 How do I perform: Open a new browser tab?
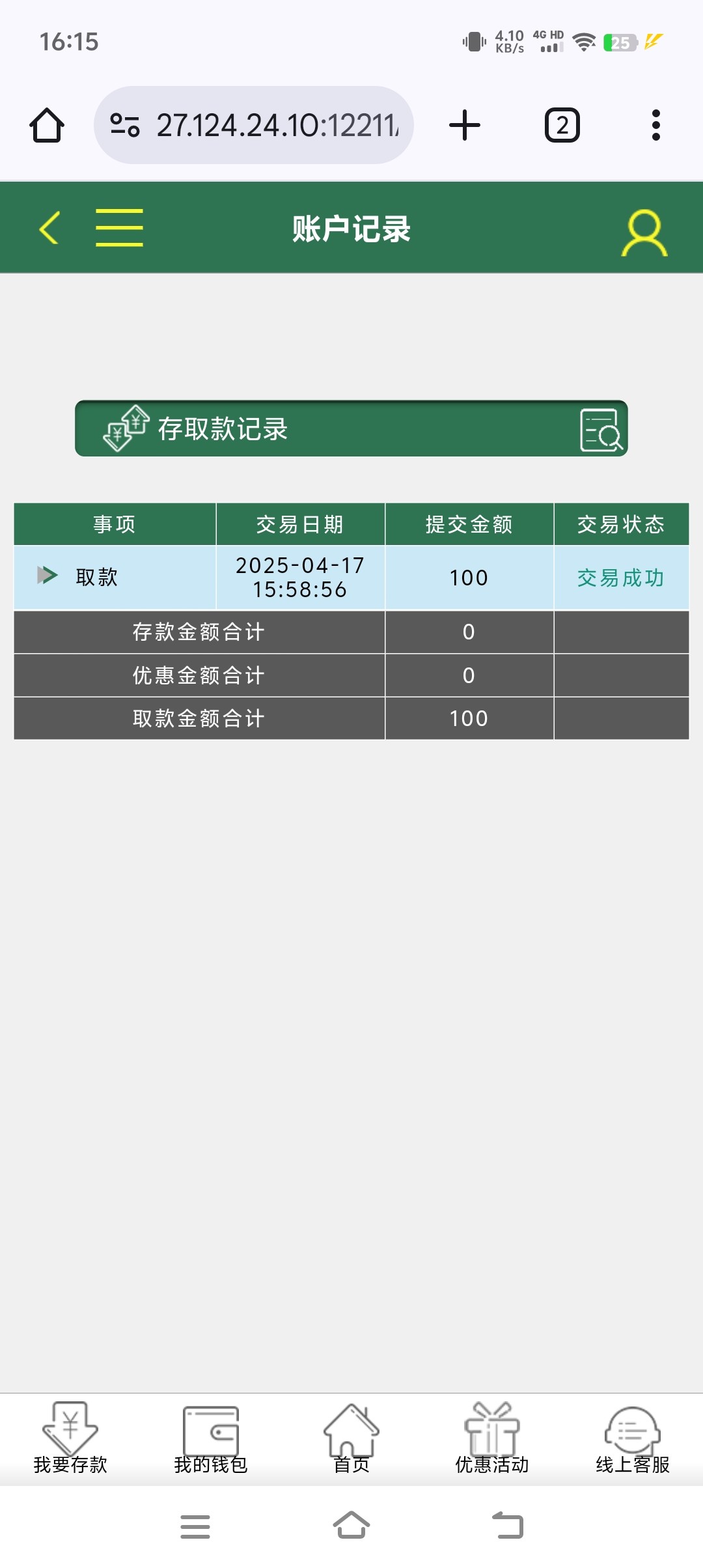[x=465, y=125]
